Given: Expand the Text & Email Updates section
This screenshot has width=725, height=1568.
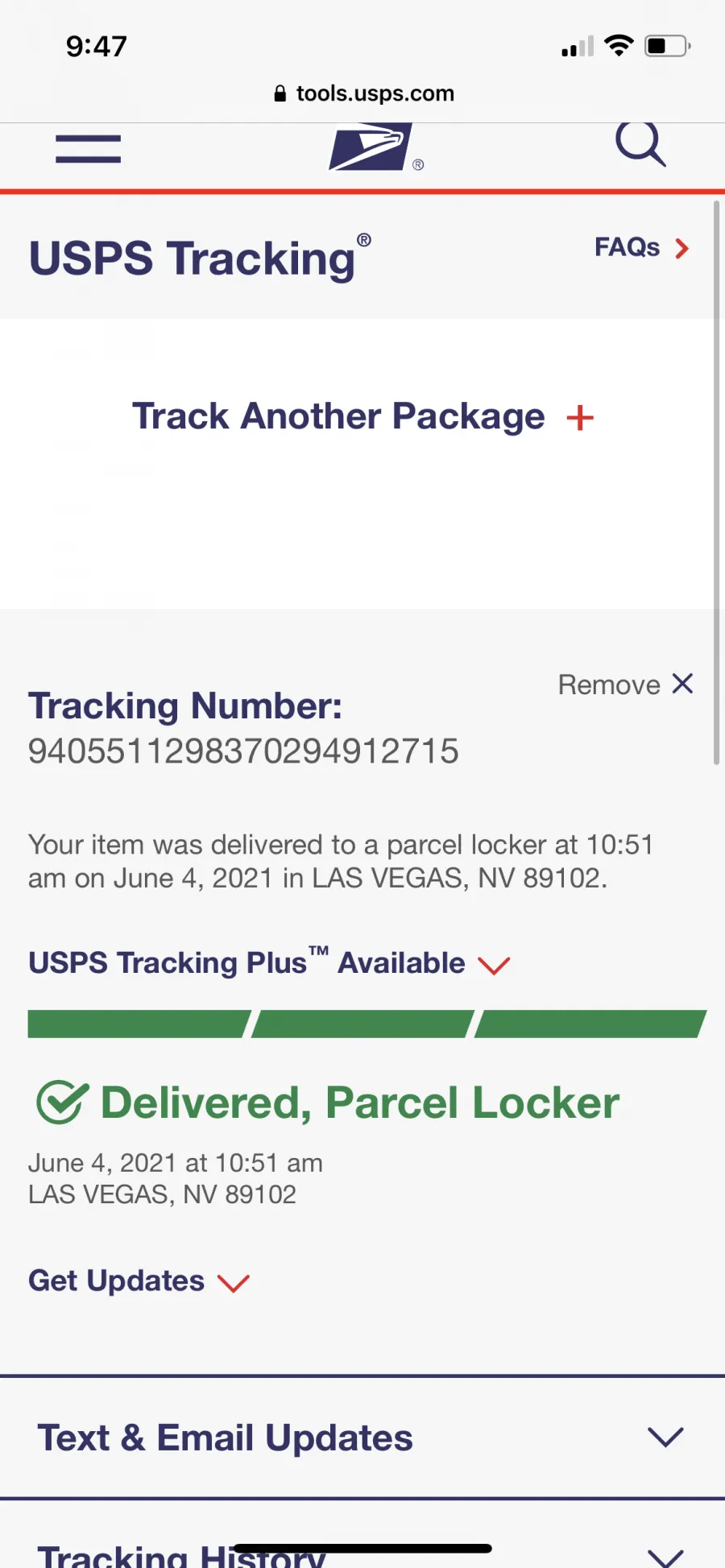Looking at the screenshot, I should [362, 1438].
